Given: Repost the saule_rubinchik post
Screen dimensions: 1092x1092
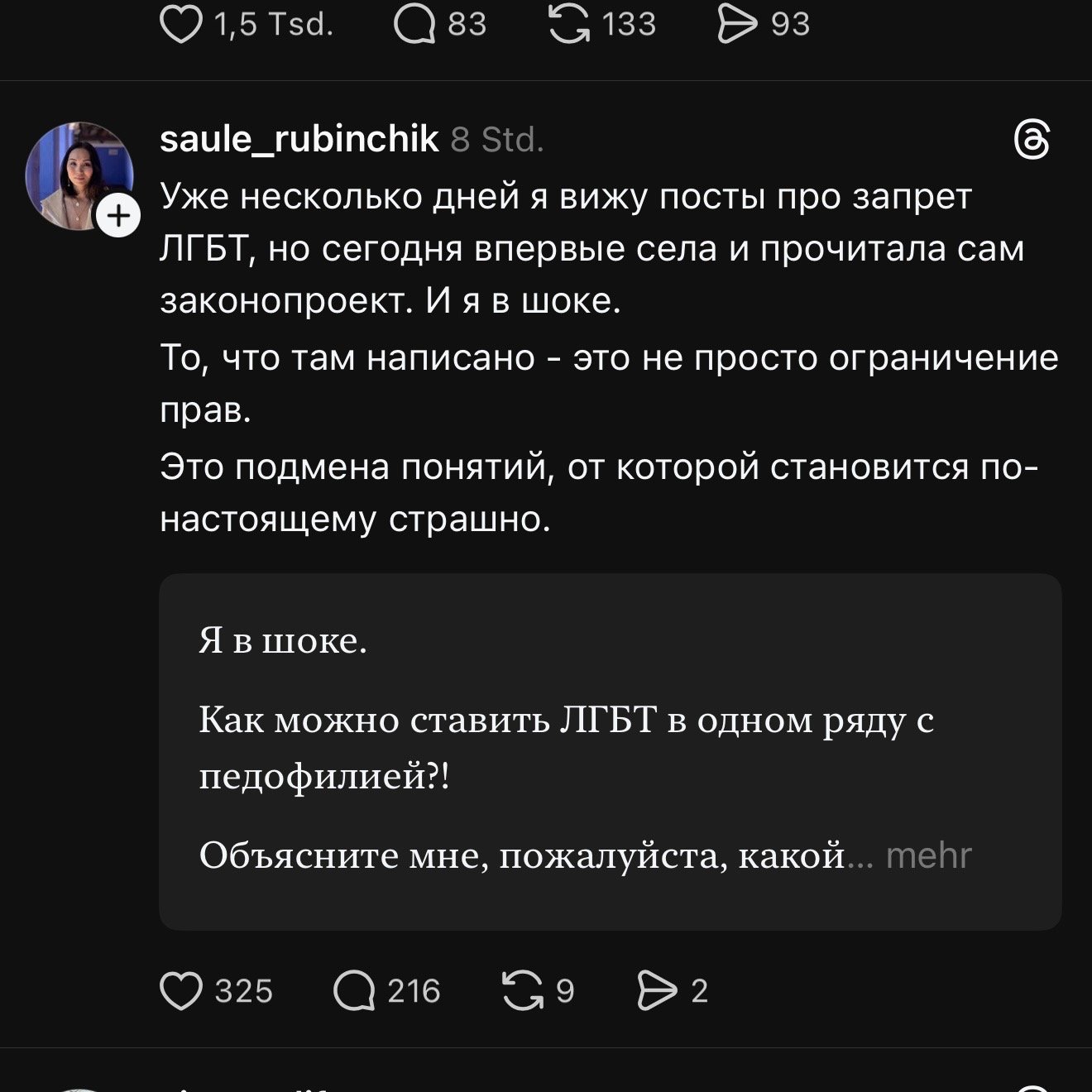Looking at the screenshot, I should click(522, 990).
